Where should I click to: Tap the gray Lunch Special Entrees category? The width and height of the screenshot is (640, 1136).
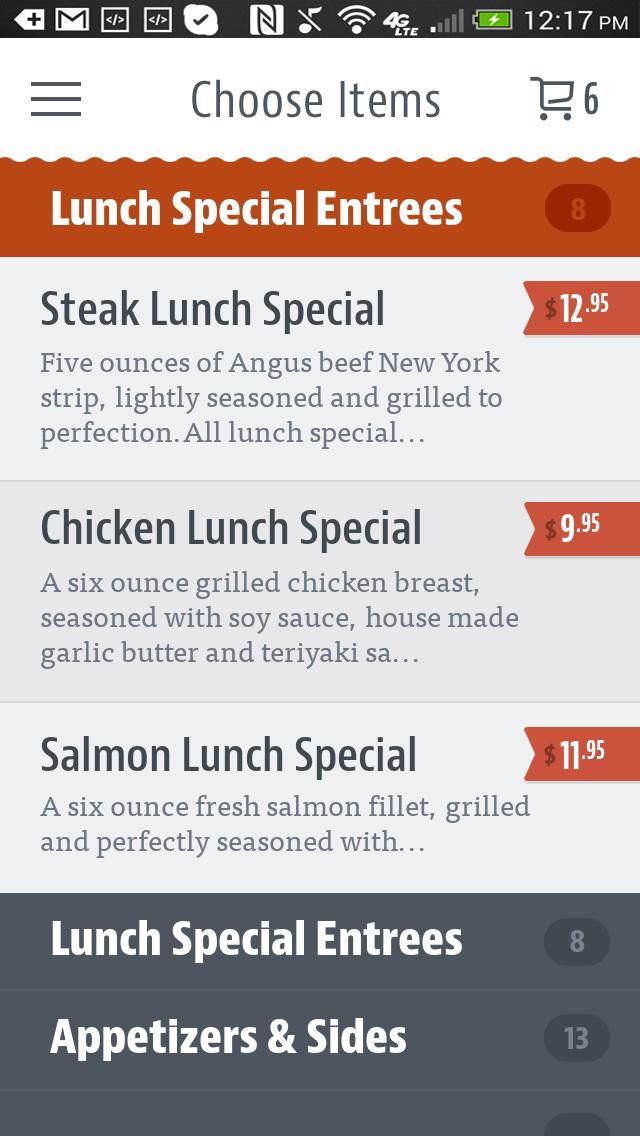point(320,940)
